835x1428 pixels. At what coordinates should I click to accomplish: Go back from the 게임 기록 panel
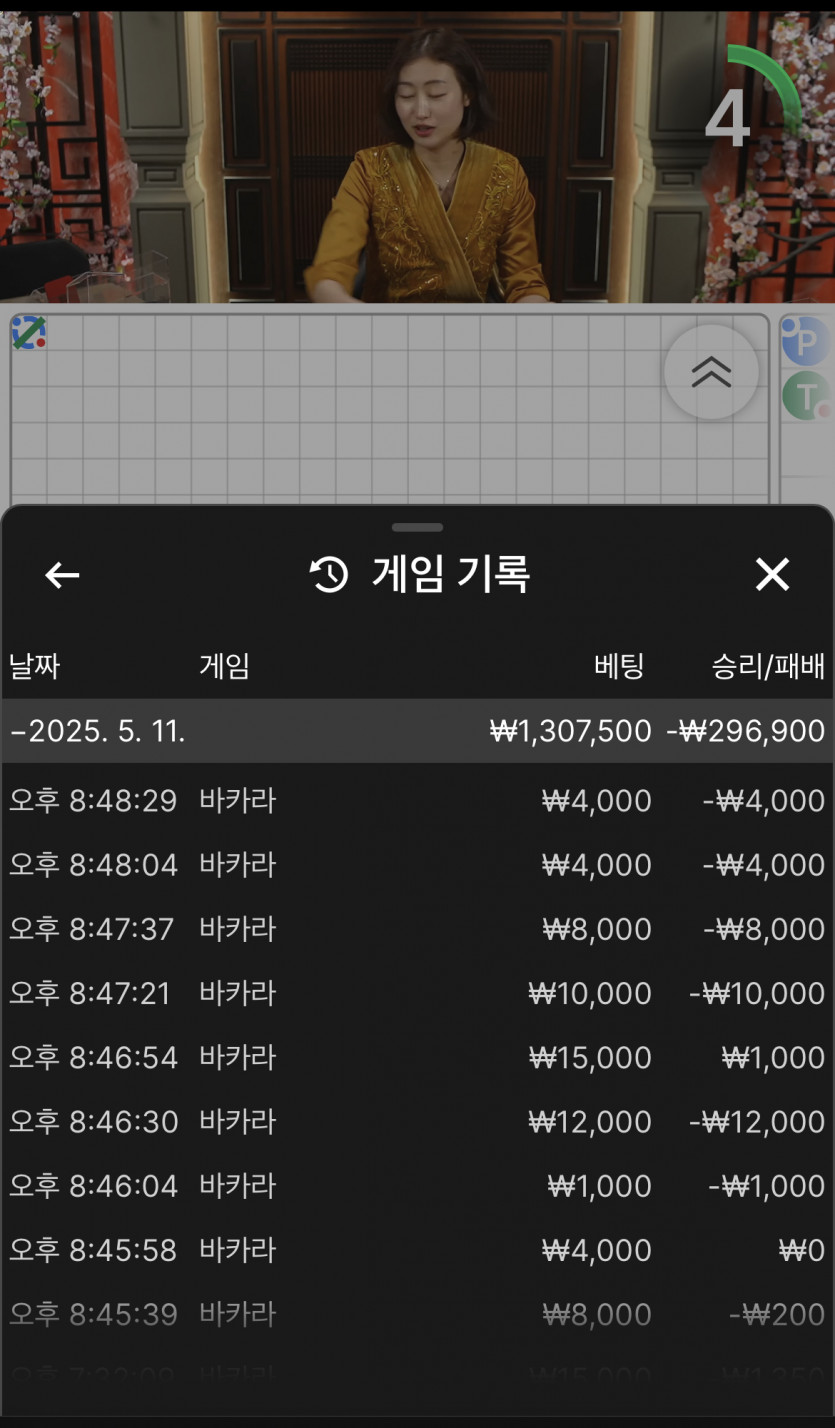pos(62,575)
